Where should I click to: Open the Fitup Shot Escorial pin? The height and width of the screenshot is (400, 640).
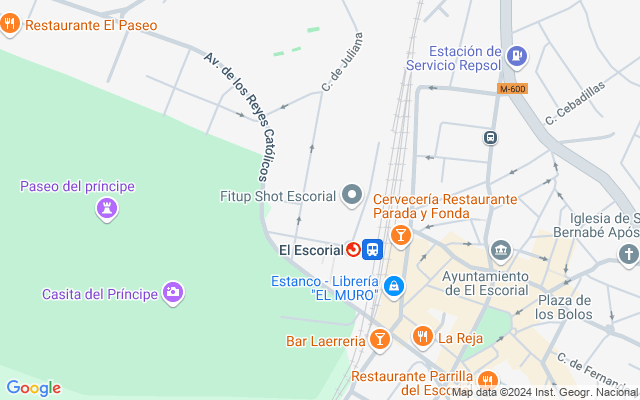(351, 195)
